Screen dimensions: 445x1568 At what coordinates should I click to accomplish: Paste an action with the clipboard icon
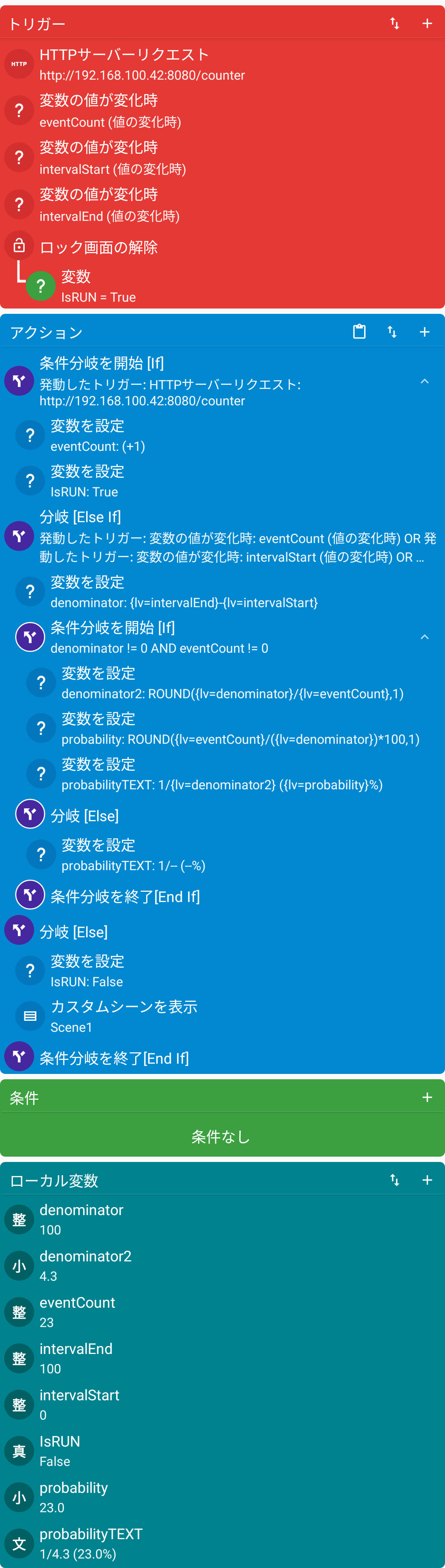click(x=359, y=331)
